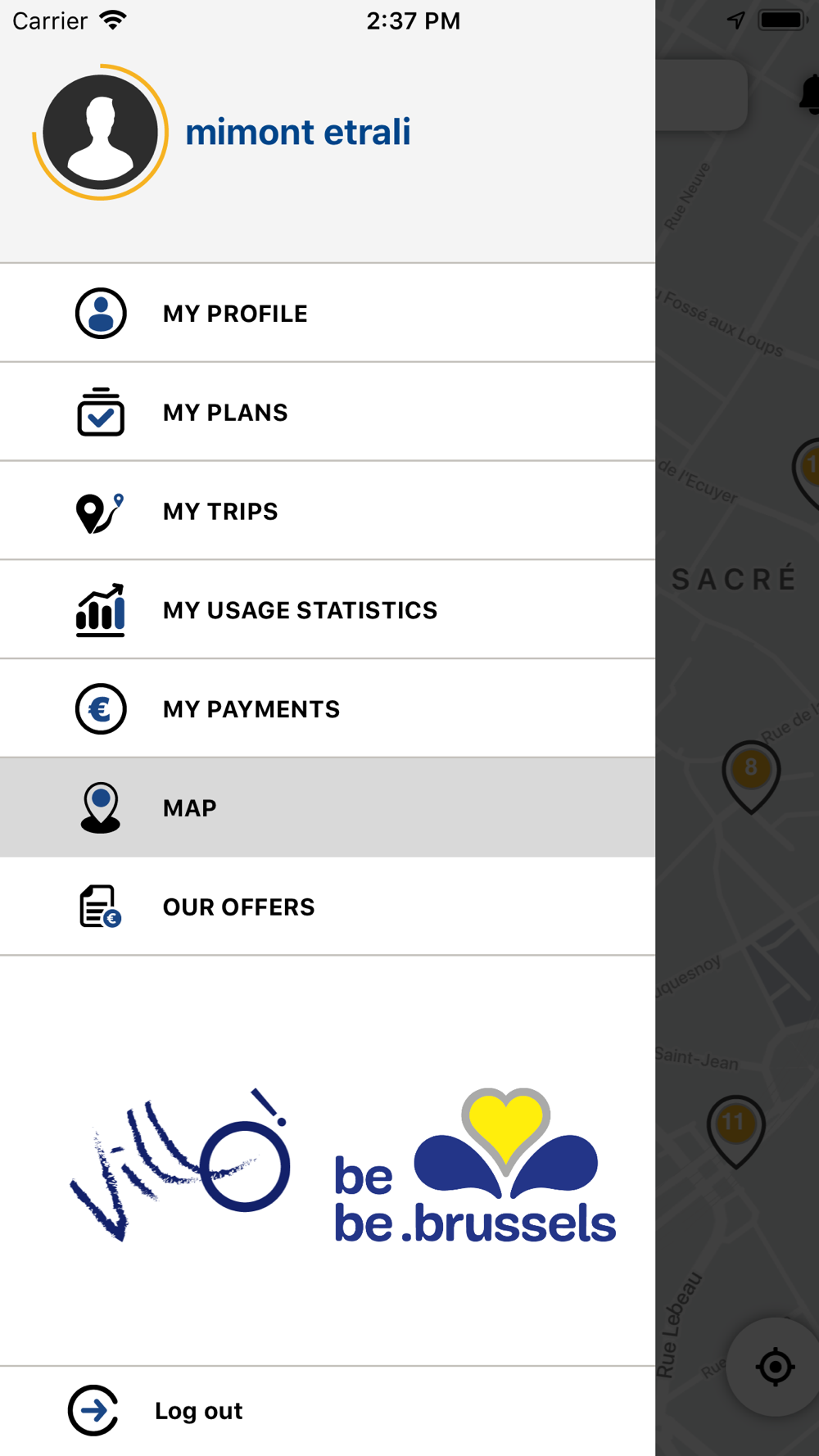Select station marker 8 on the map
This screenshot has height=1456, width=819.
(x=751, y=776)
